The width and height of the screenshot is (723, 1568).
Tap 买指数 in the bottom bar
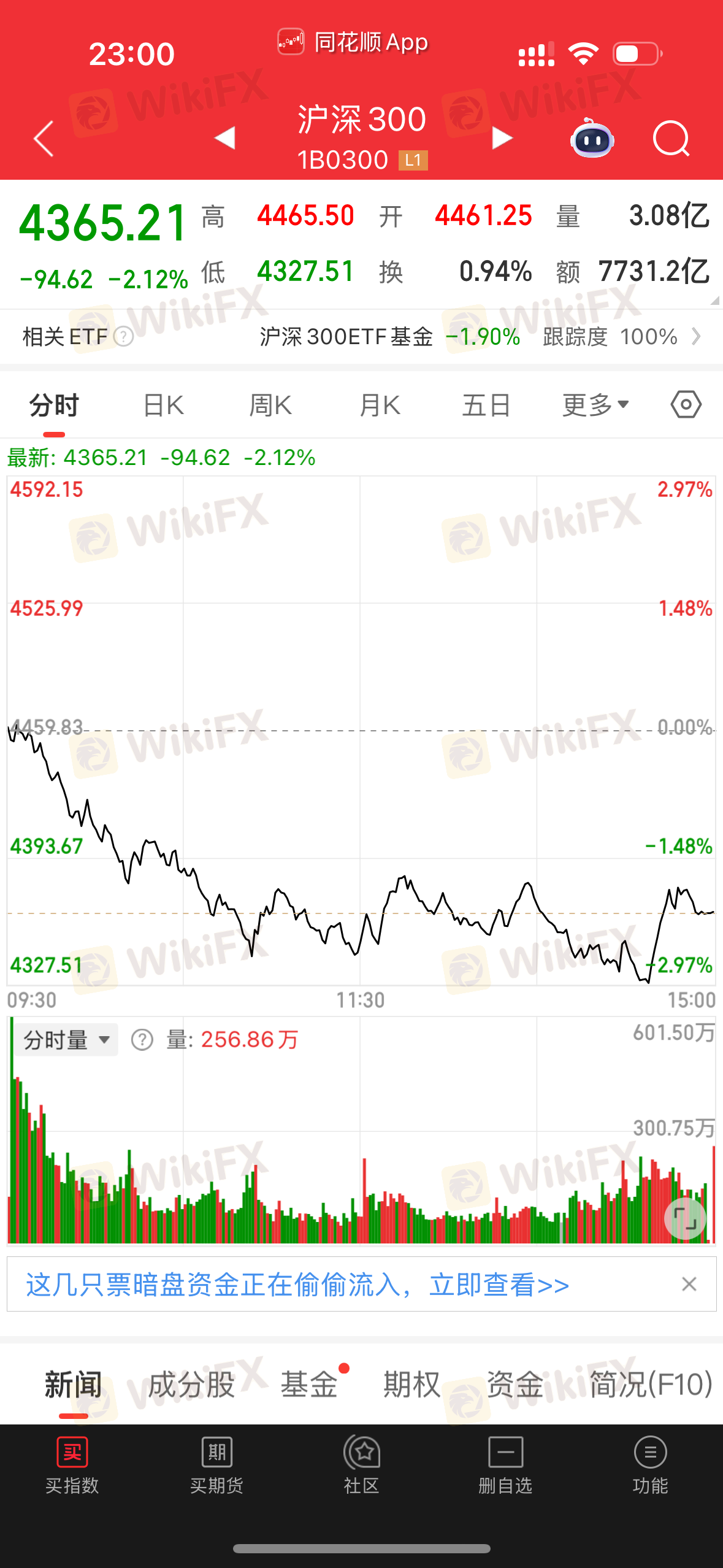coord(72,1466)
